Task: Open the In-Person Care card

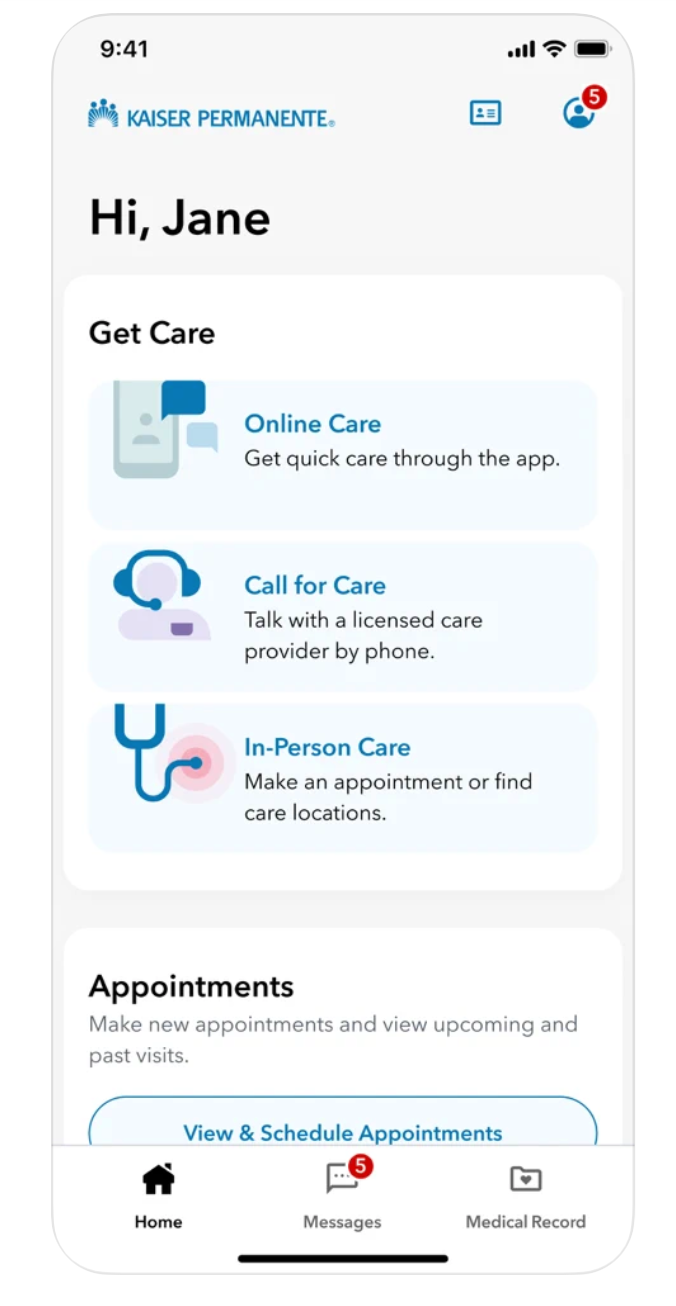Action: pos(343,778)
